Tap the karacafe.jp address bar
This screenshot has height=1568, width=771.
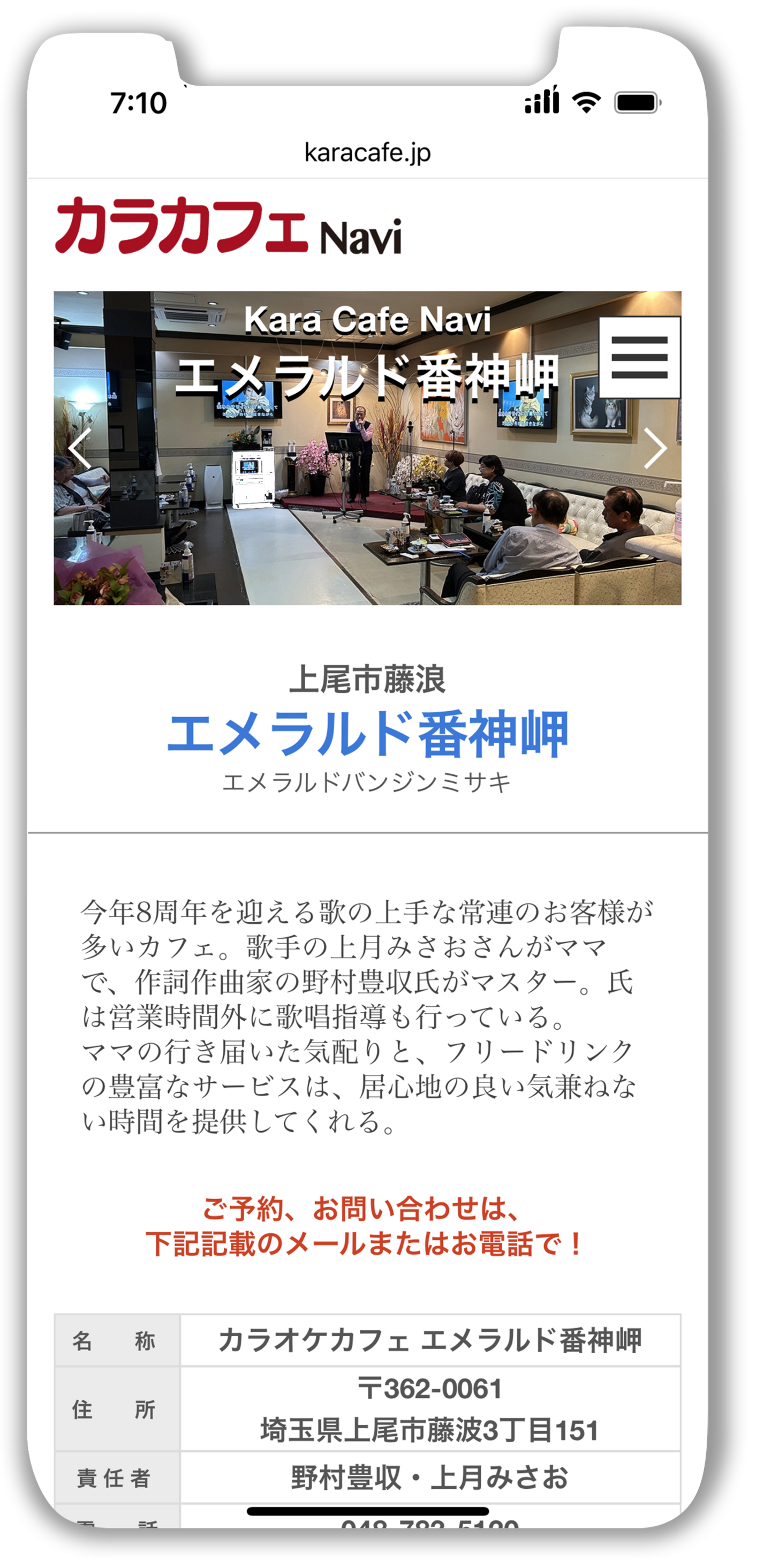[367, 152]
